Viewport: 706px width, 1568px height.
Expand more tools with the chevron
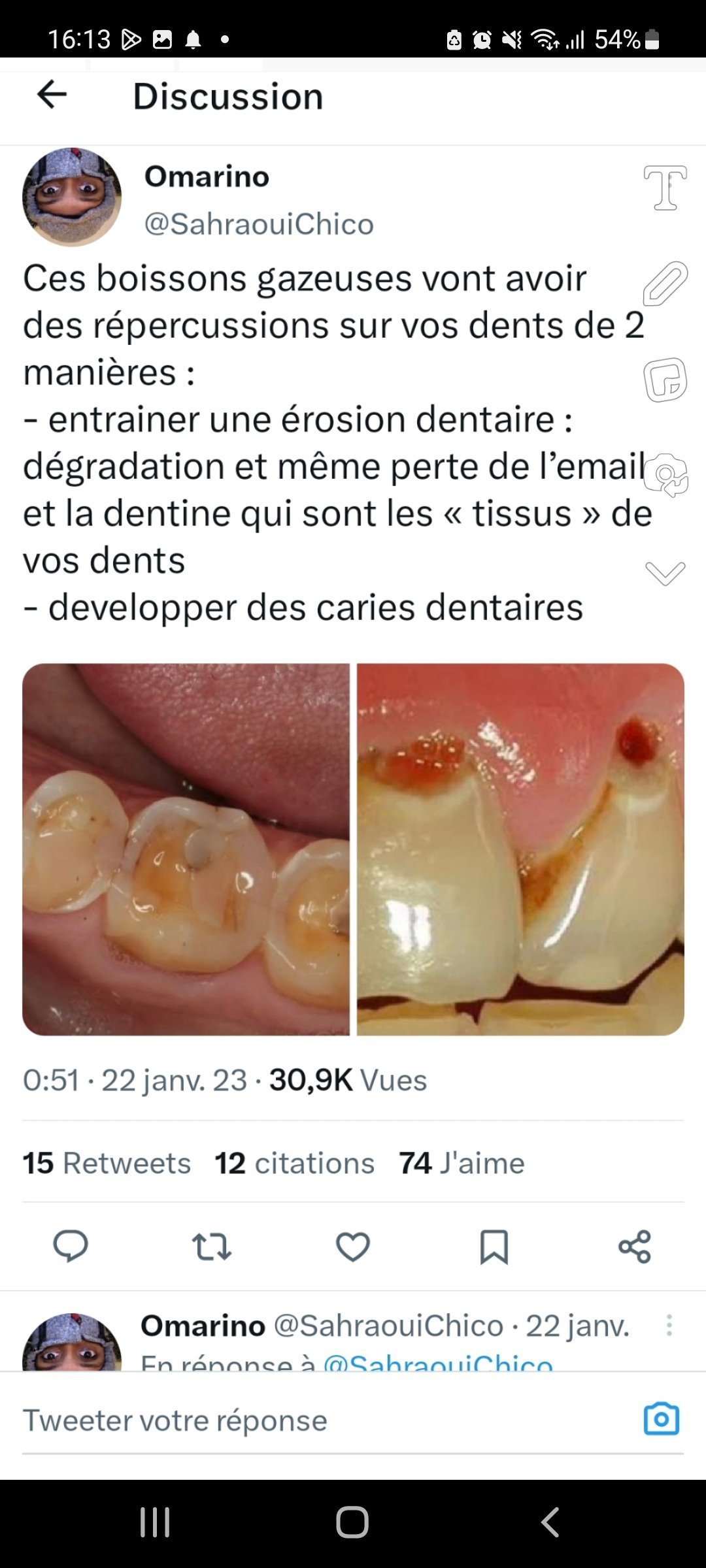(665, 573)
